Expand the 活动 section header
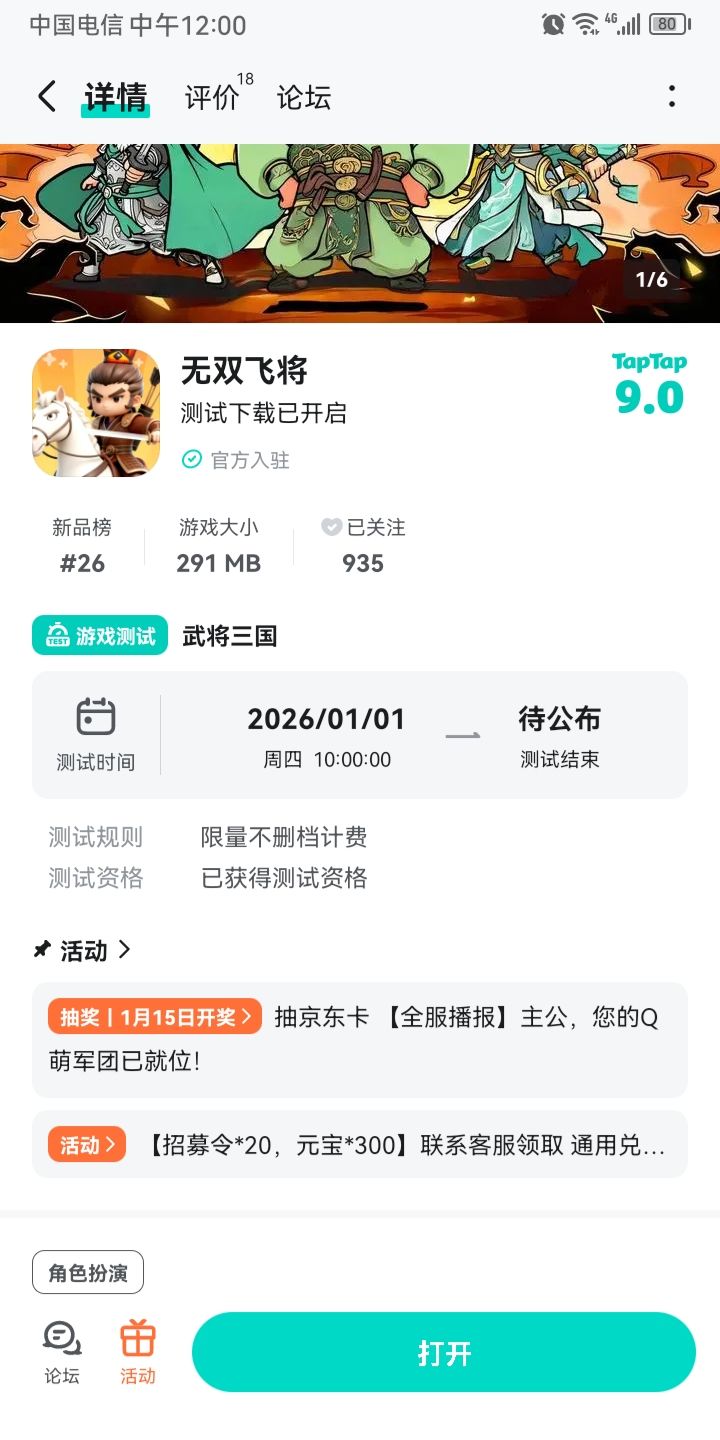720x1440 pixels. (x=82, y=950)
